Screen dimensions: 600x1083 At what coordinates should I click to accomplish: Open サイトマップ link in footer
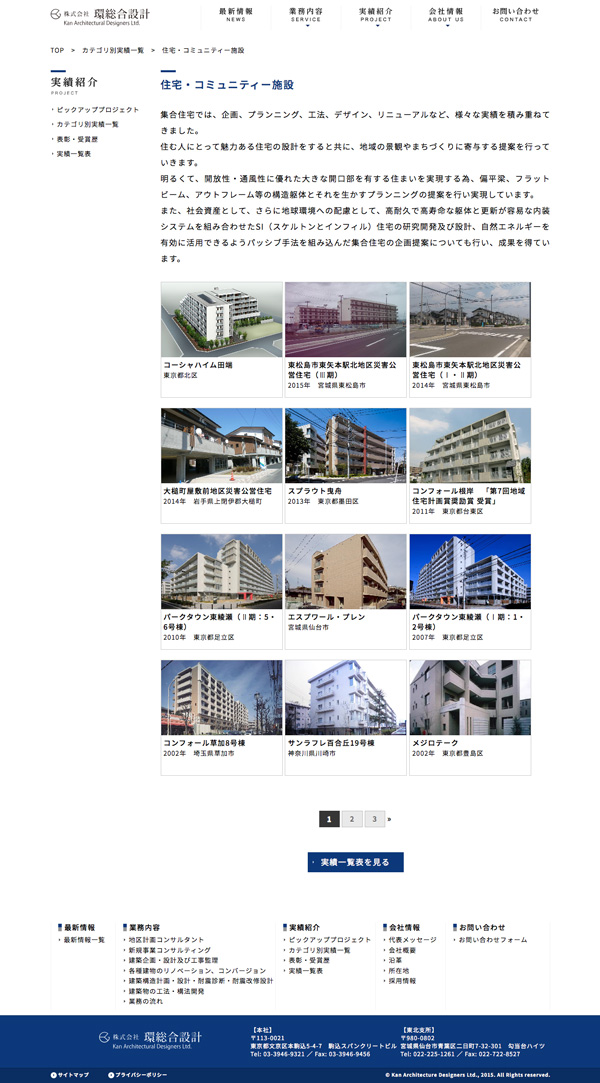[72, 1075]
